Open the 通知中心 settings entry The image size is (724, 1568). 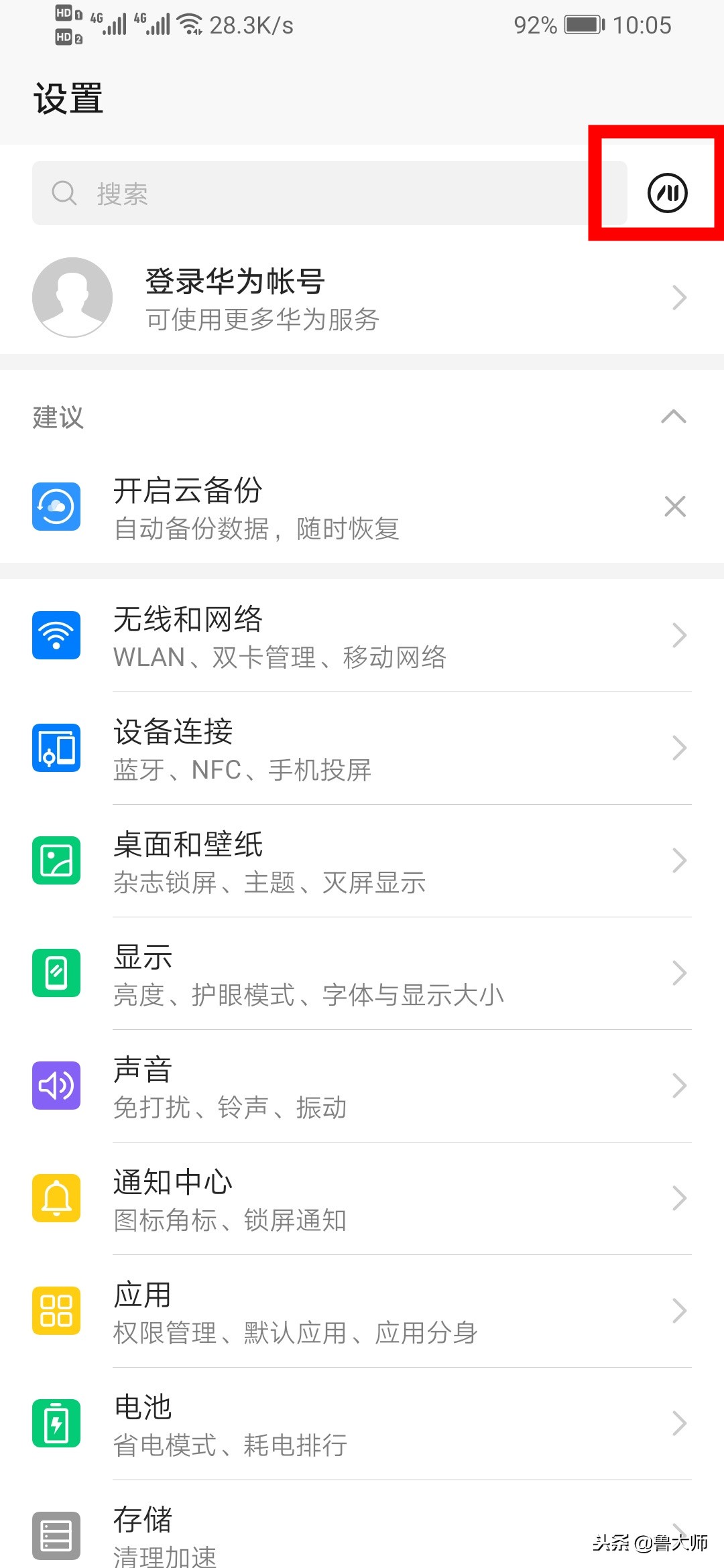tap(362, 1198)
